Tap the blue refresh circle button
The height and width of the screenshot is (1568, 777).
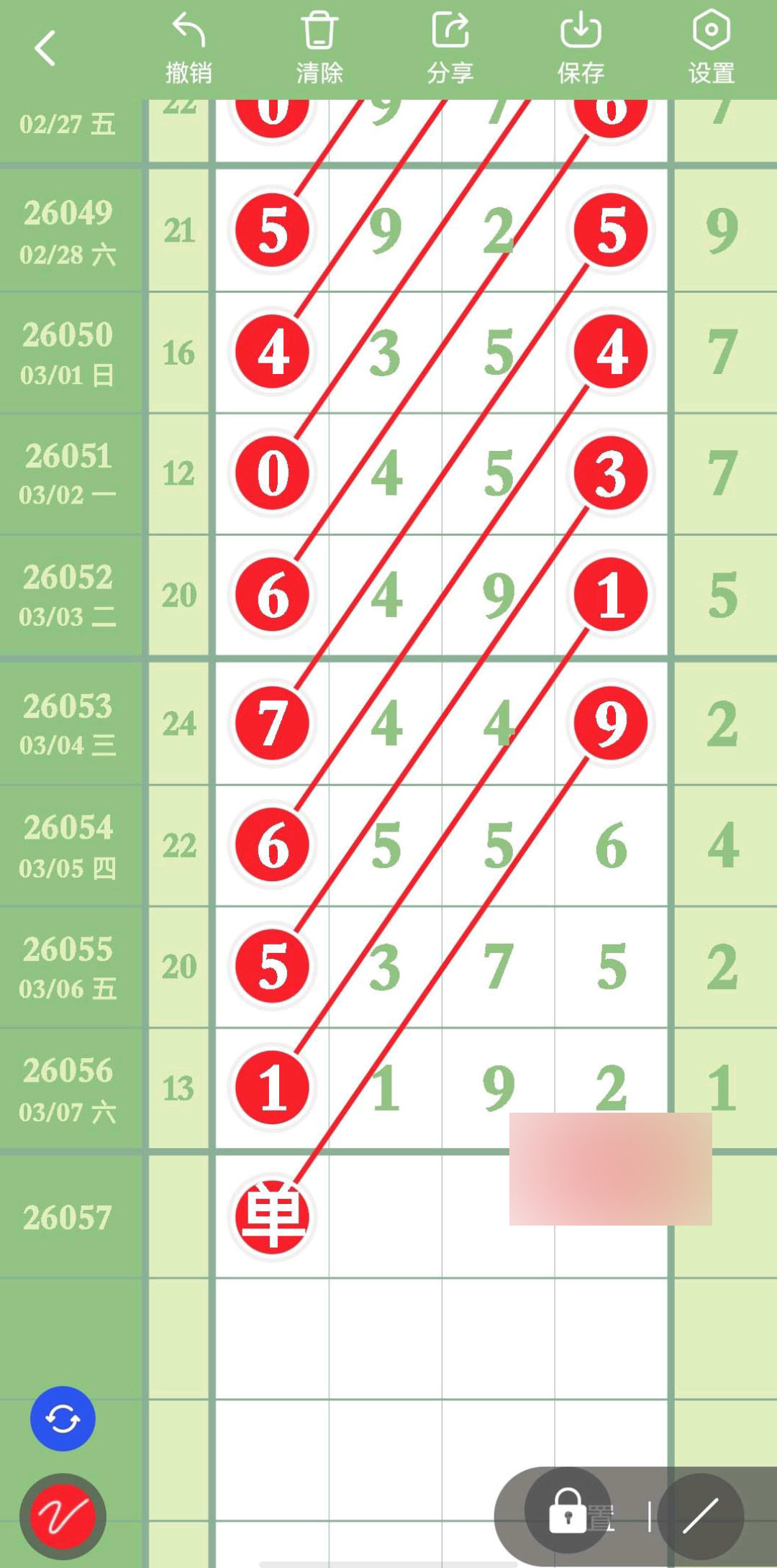[63, 1418]
